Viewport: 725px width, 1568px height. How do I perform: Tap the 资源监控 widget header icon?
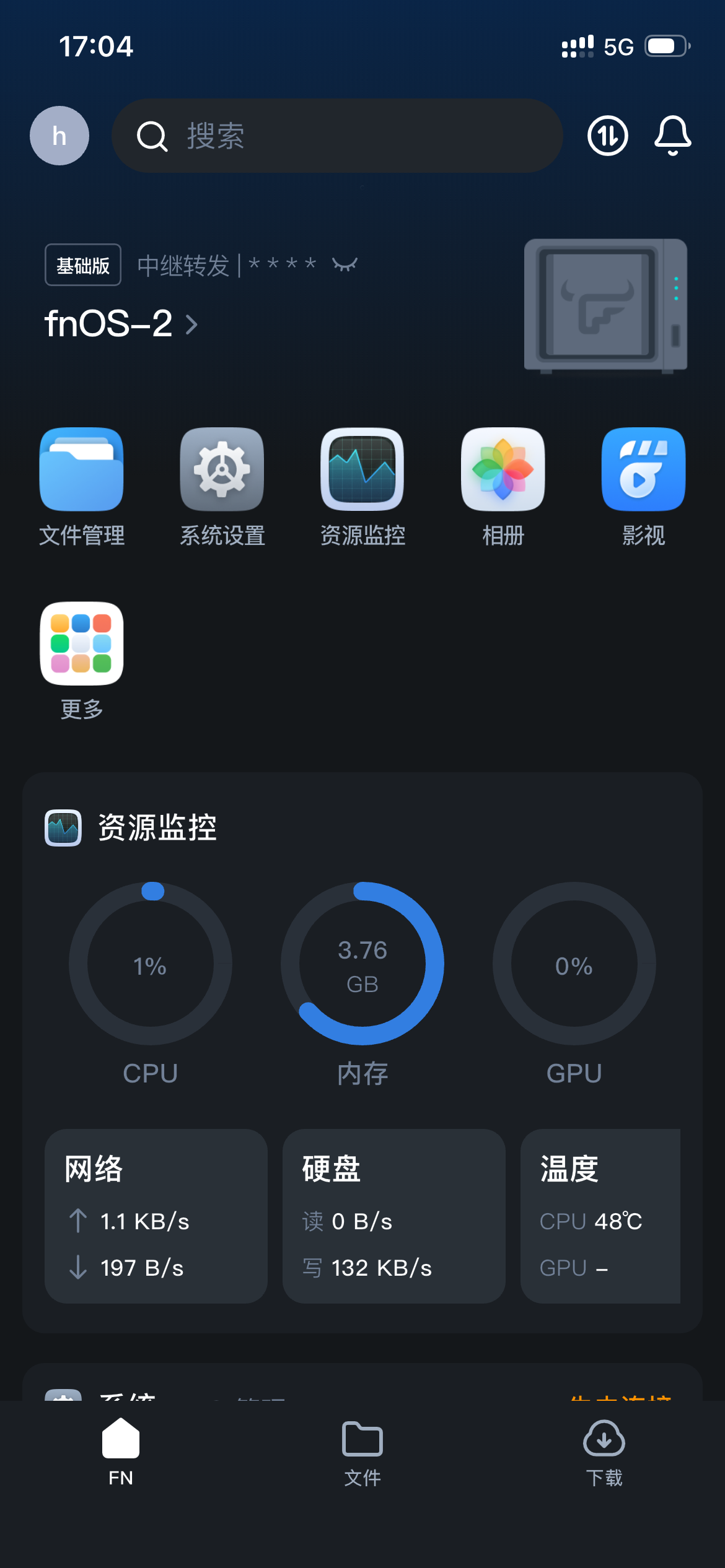pyautogui.click(x=62, y=828)
